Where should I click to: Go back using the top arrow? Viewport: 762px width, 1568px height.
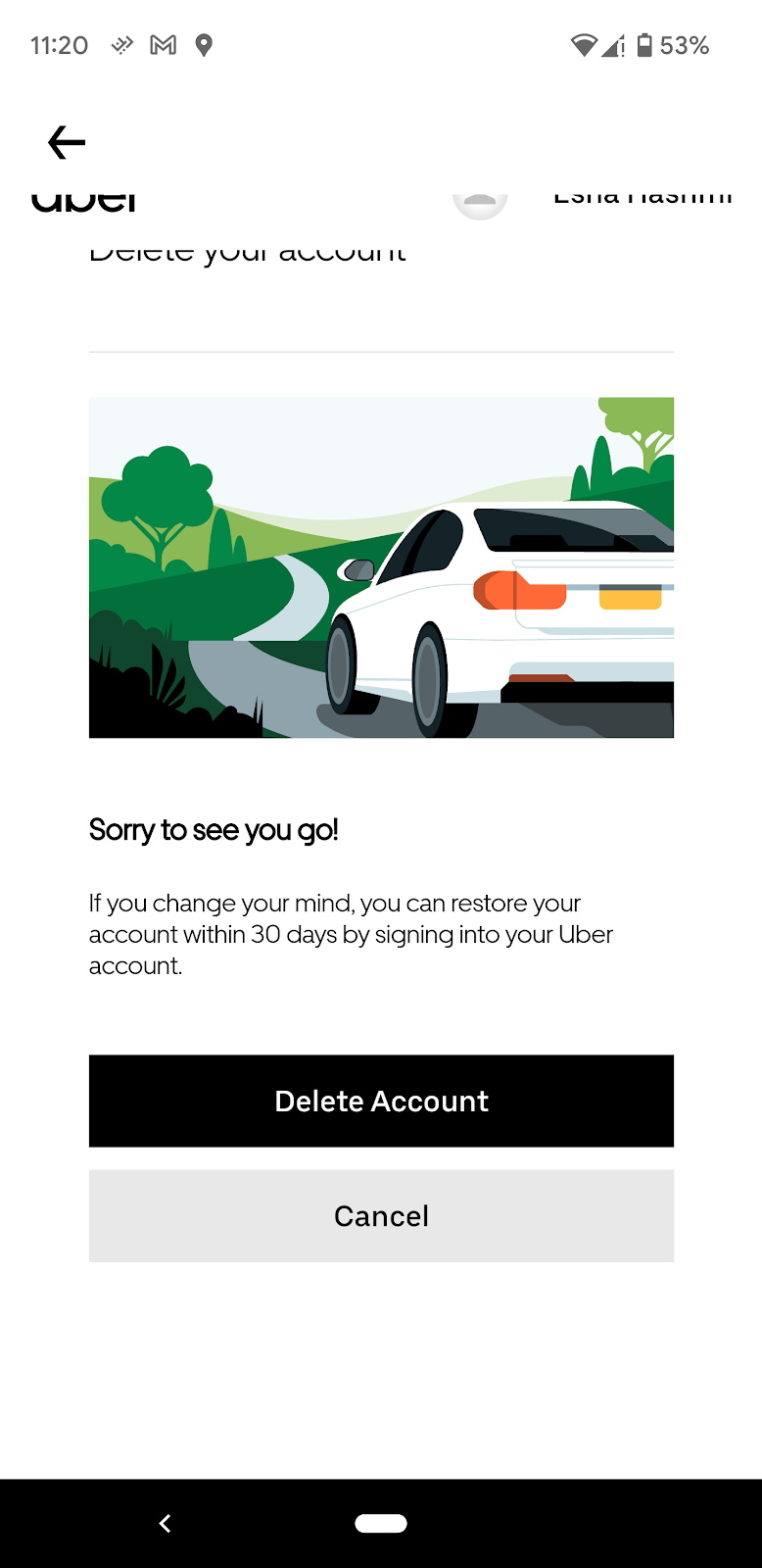click(x=67, y=143)
